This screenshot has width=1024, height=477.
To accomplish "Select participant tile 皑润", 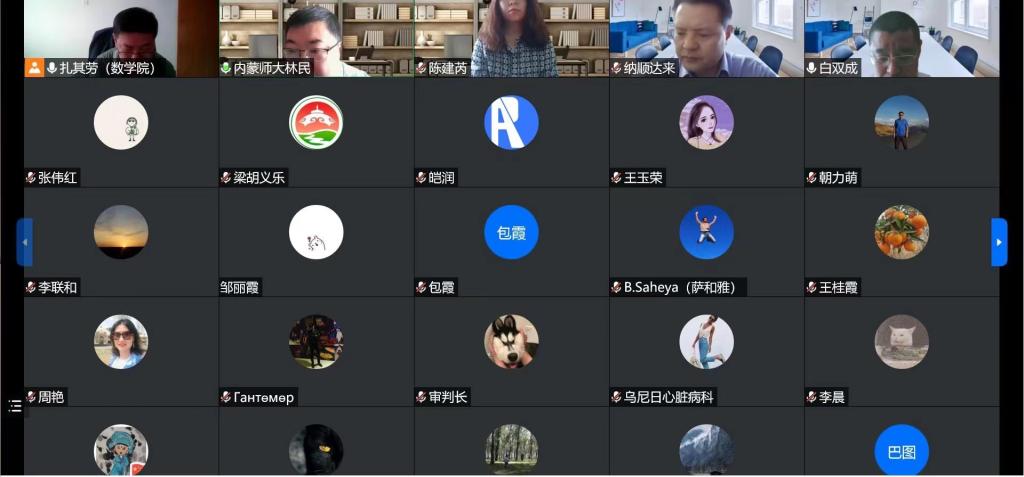I will tap(511, 132).
